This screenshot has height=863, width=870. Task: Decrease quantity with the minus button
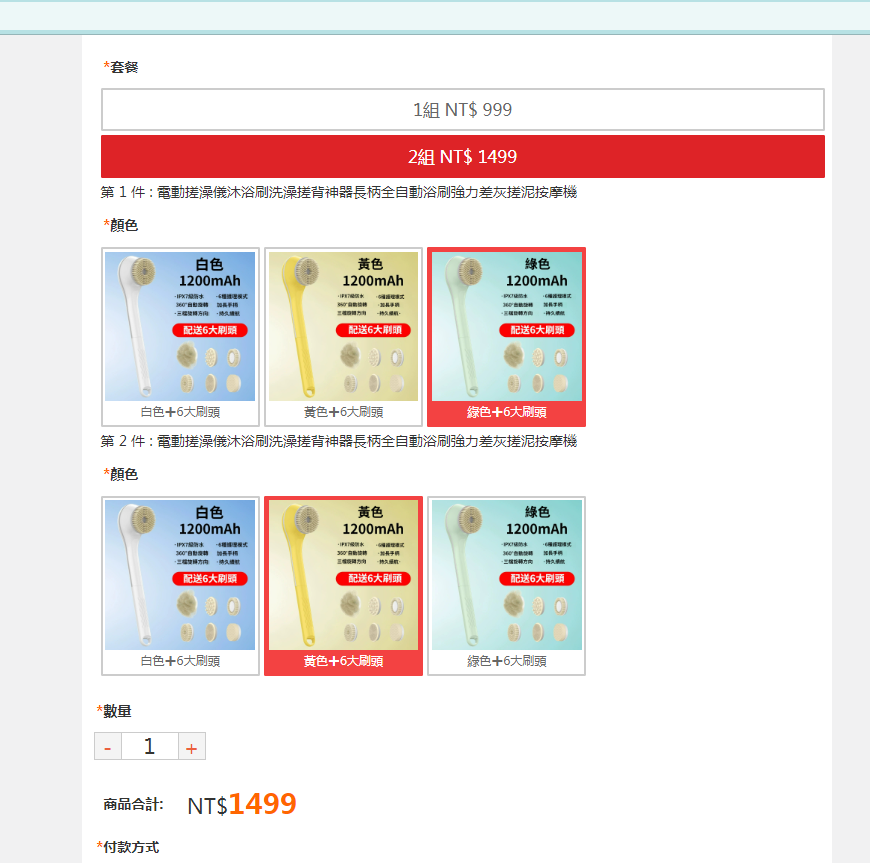coord(108,747)
